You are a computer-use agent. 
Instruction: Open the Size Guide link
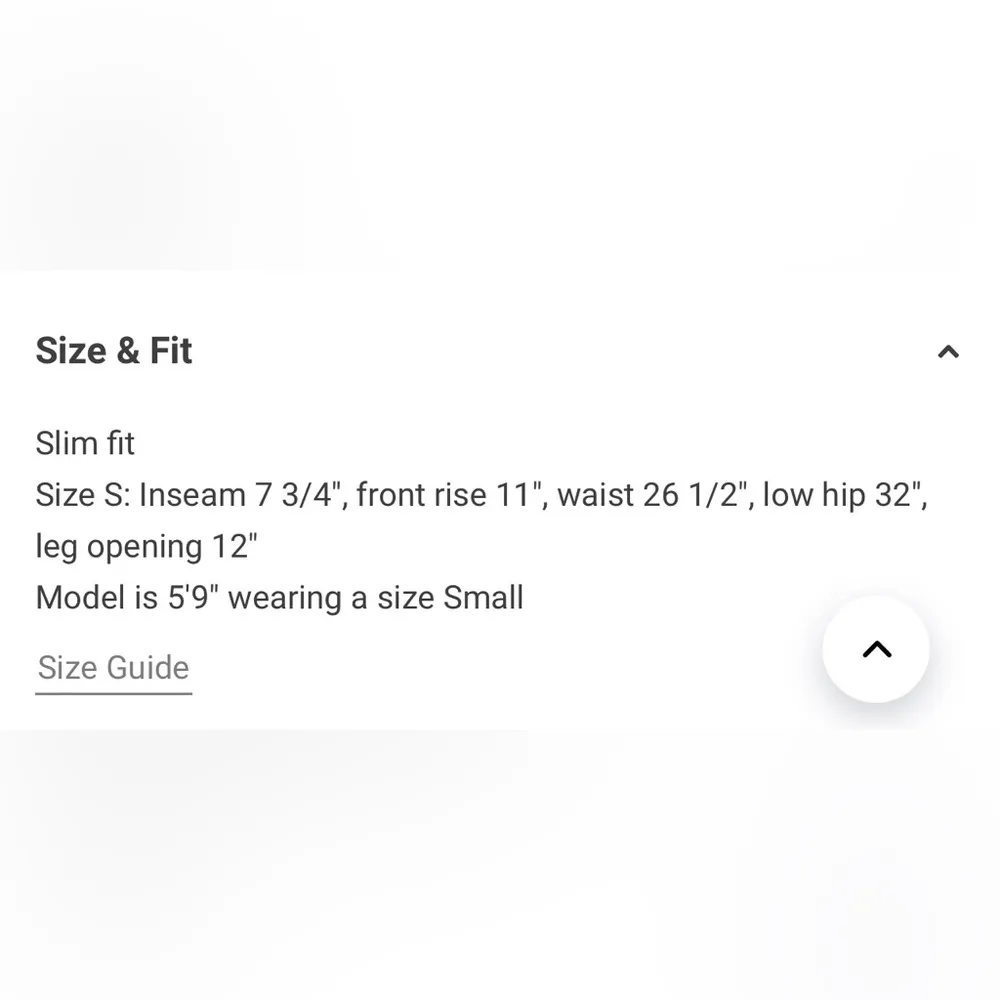pos(113,668)
